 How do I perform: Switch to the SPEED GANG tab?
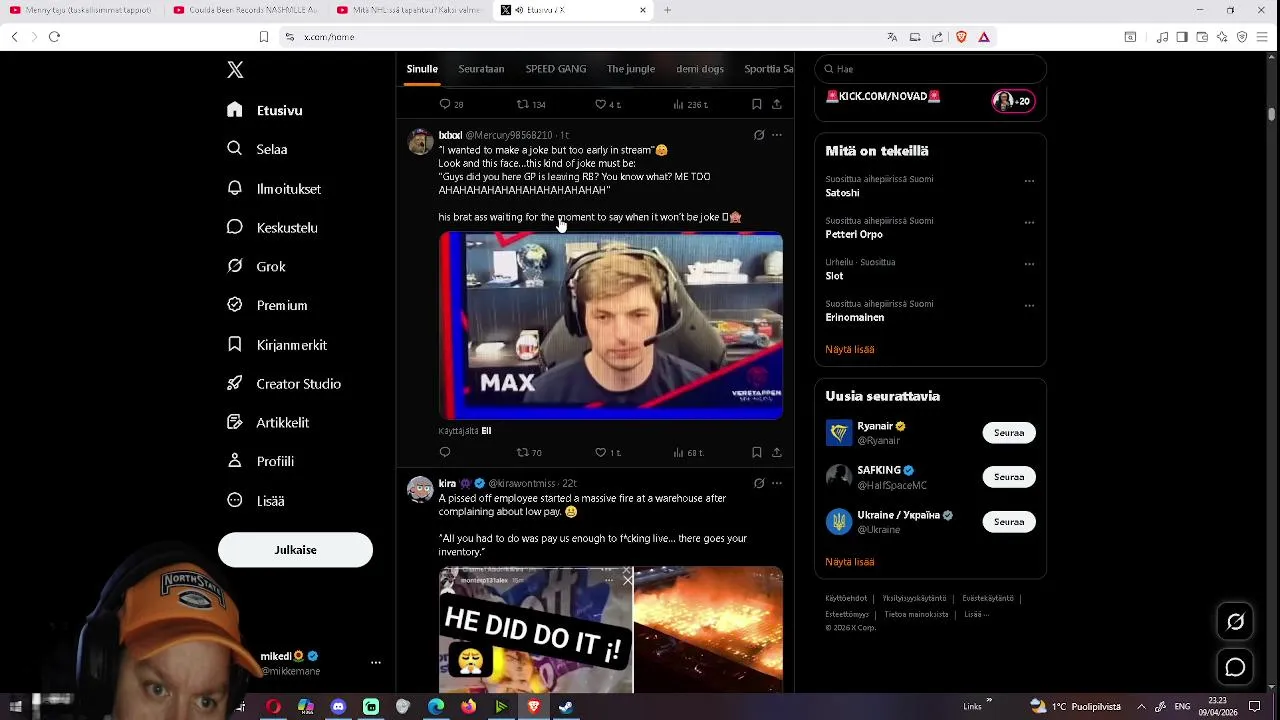tap(555, 69)
